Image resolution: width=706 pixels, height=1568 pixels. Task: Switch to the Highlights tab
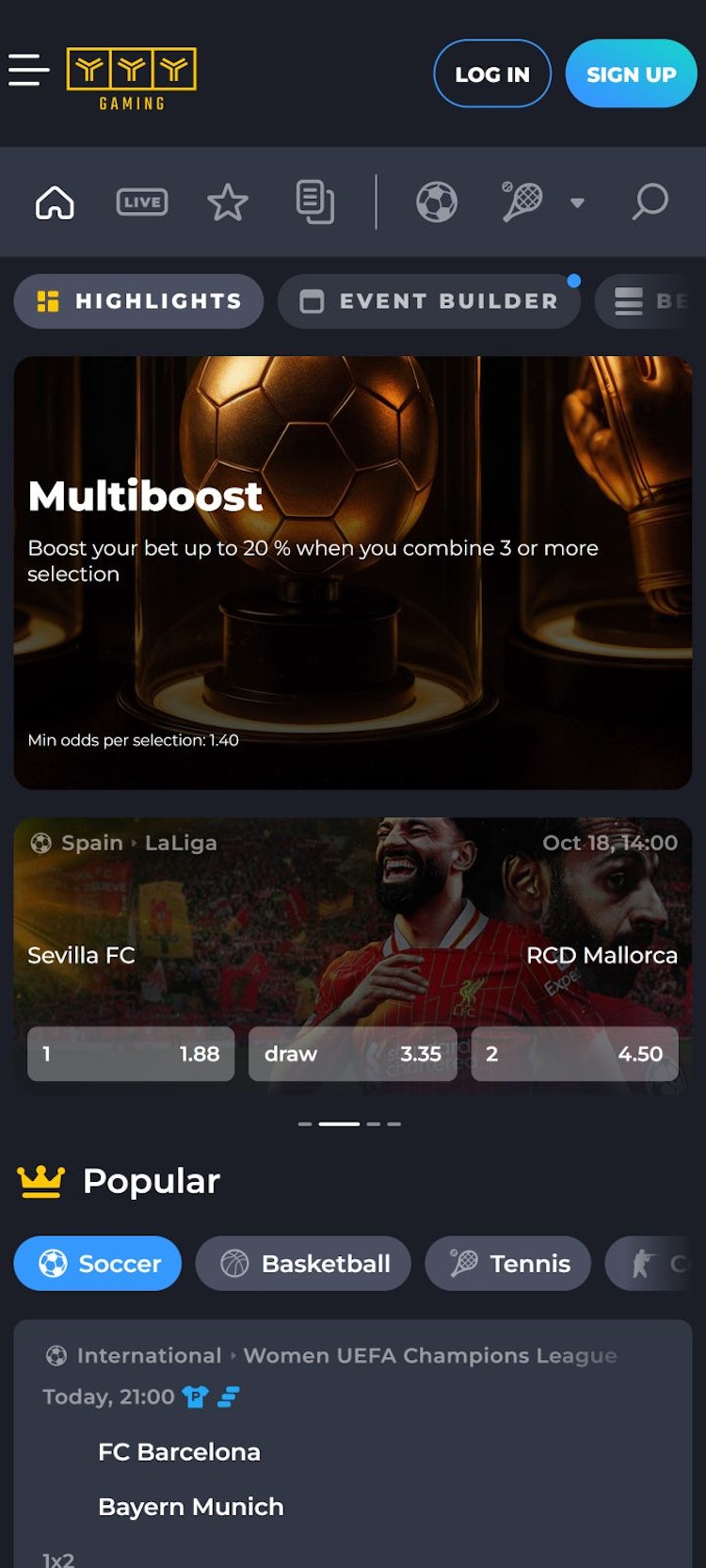click(x=138, y=301)
